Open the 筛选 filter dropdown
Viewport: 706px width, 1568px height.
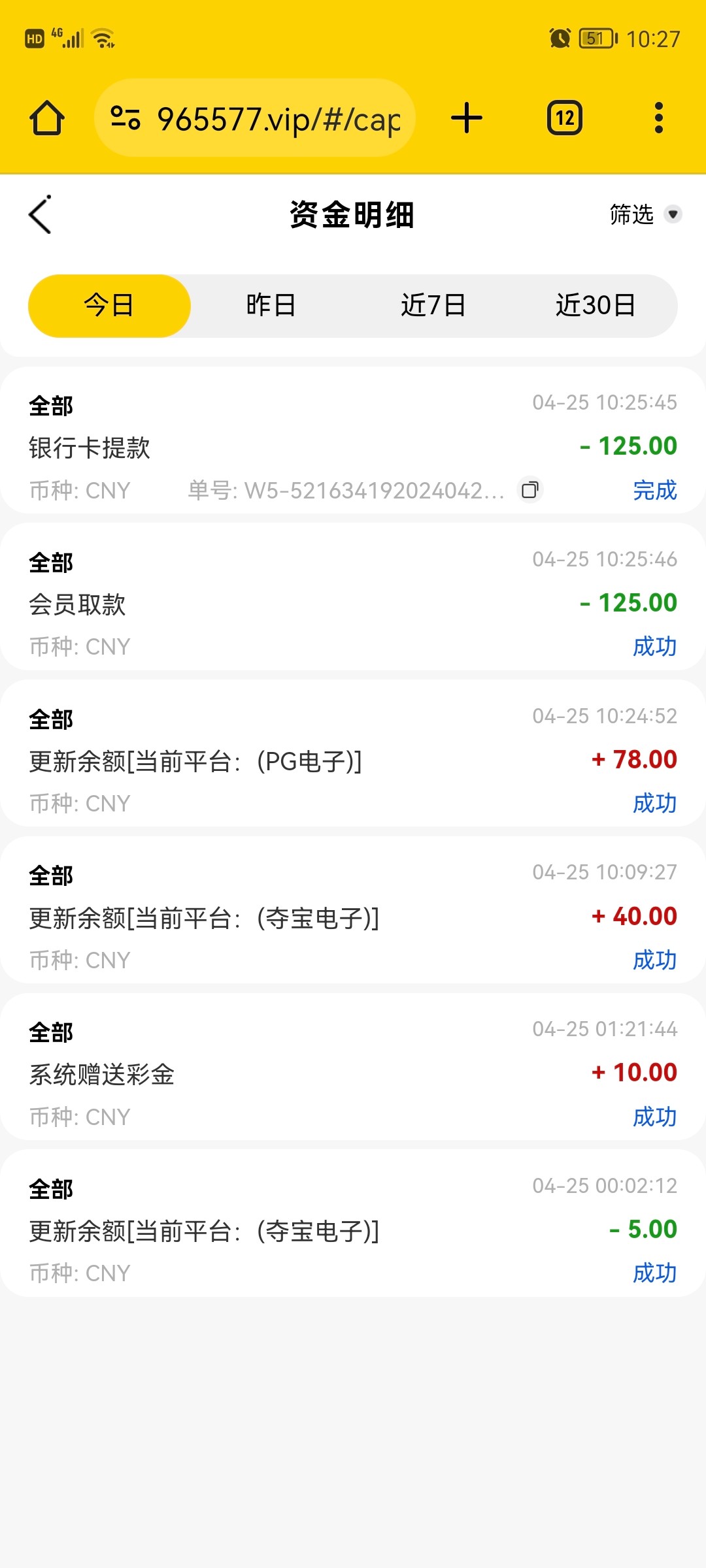[645, 214]
